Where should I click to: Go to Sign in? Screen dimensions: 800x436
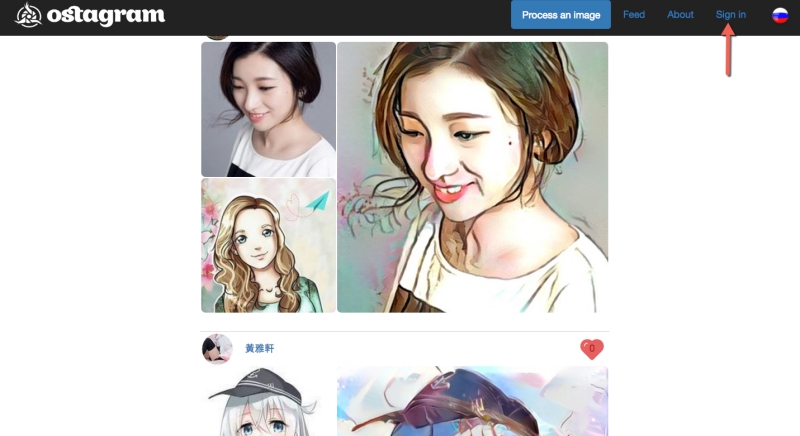[731, 15]
